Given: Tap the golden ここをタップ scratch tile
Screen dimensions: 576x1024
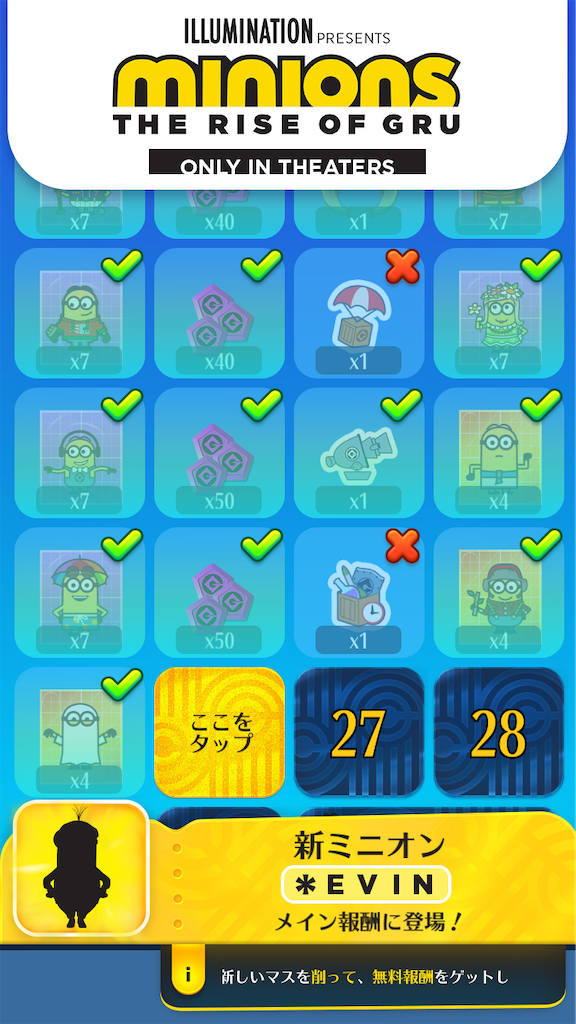Looking at the screenshot, I should pos(219,732).
